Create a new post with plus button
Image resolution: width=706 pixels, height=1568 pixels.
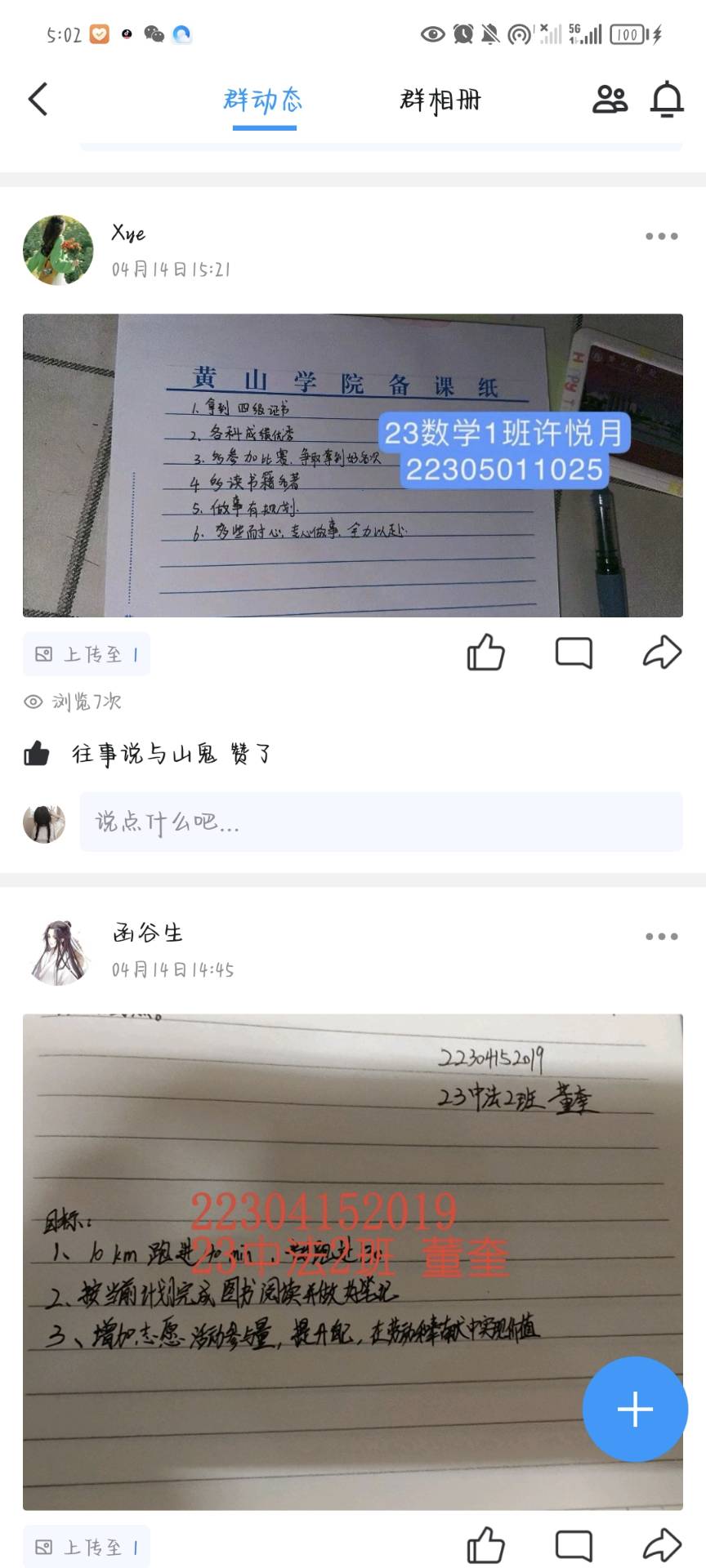(x=635, y=1409)
